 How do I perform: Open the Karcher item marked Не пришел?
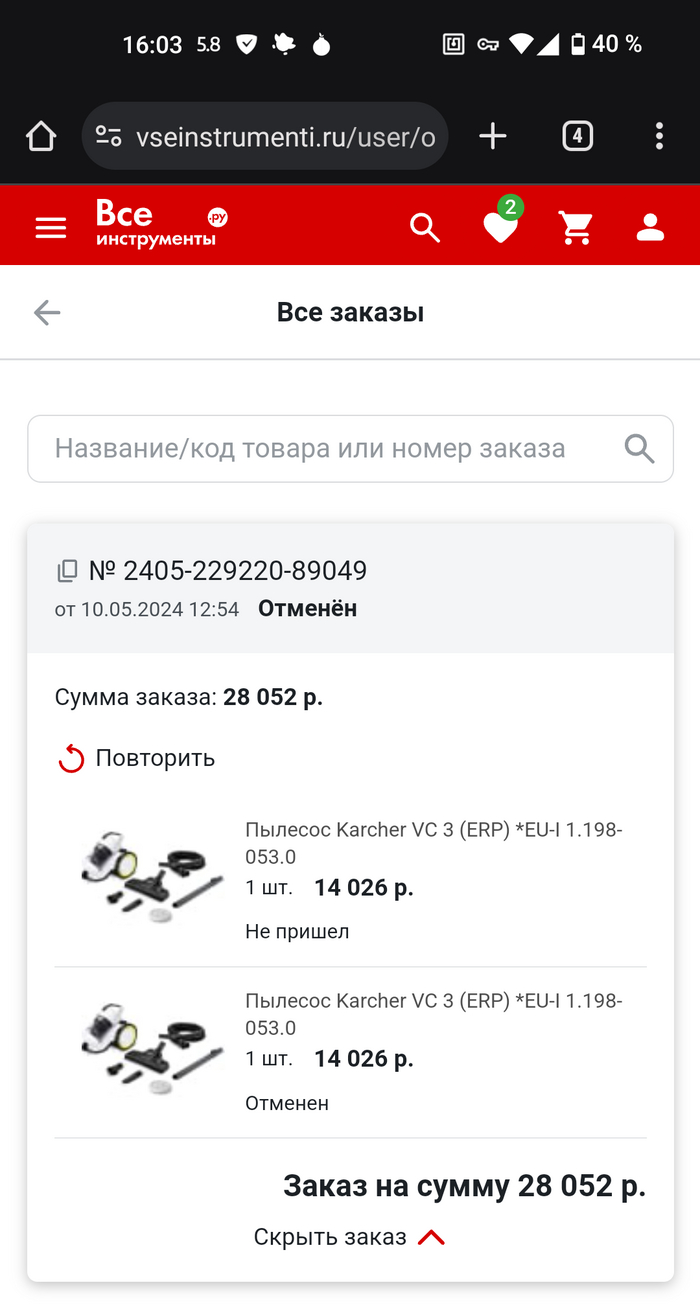tap(433, 843)
